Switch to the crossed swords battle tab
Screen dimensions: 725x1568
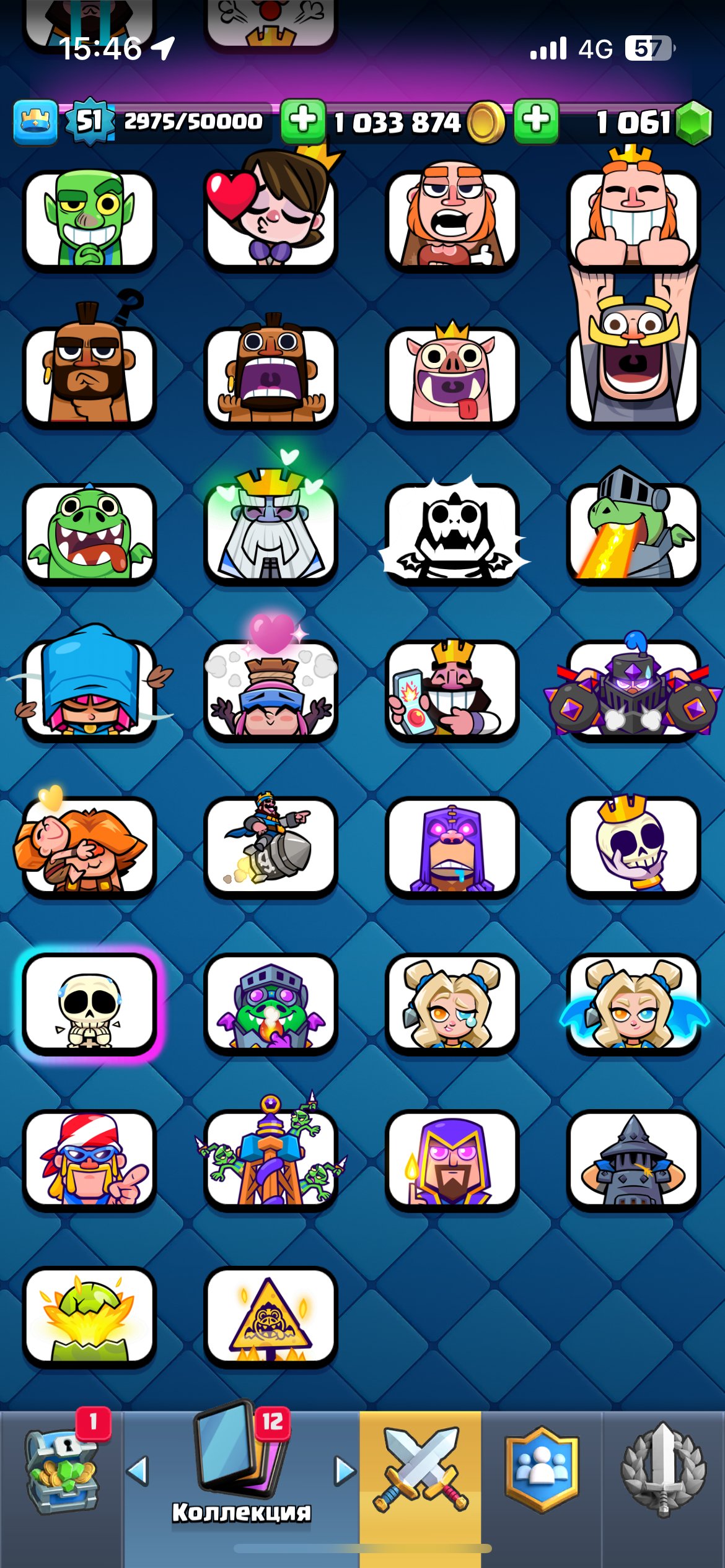pyautogui.click(x=421, y=1469)
